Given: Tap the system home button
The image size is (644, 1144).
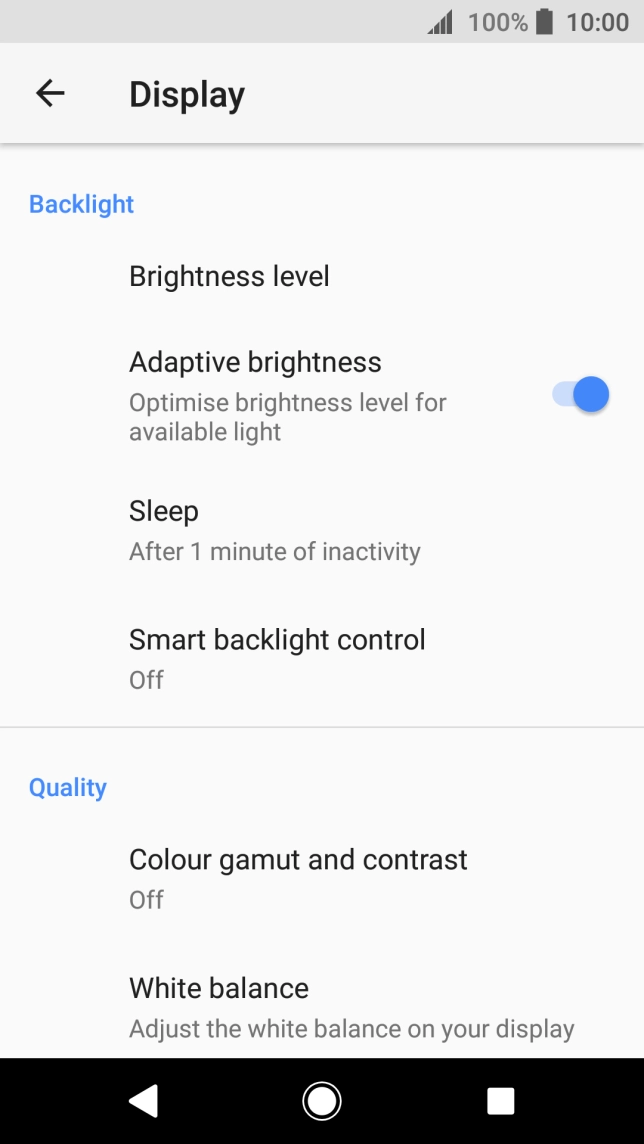Looking at the screenshot, I should (322, 1101).
